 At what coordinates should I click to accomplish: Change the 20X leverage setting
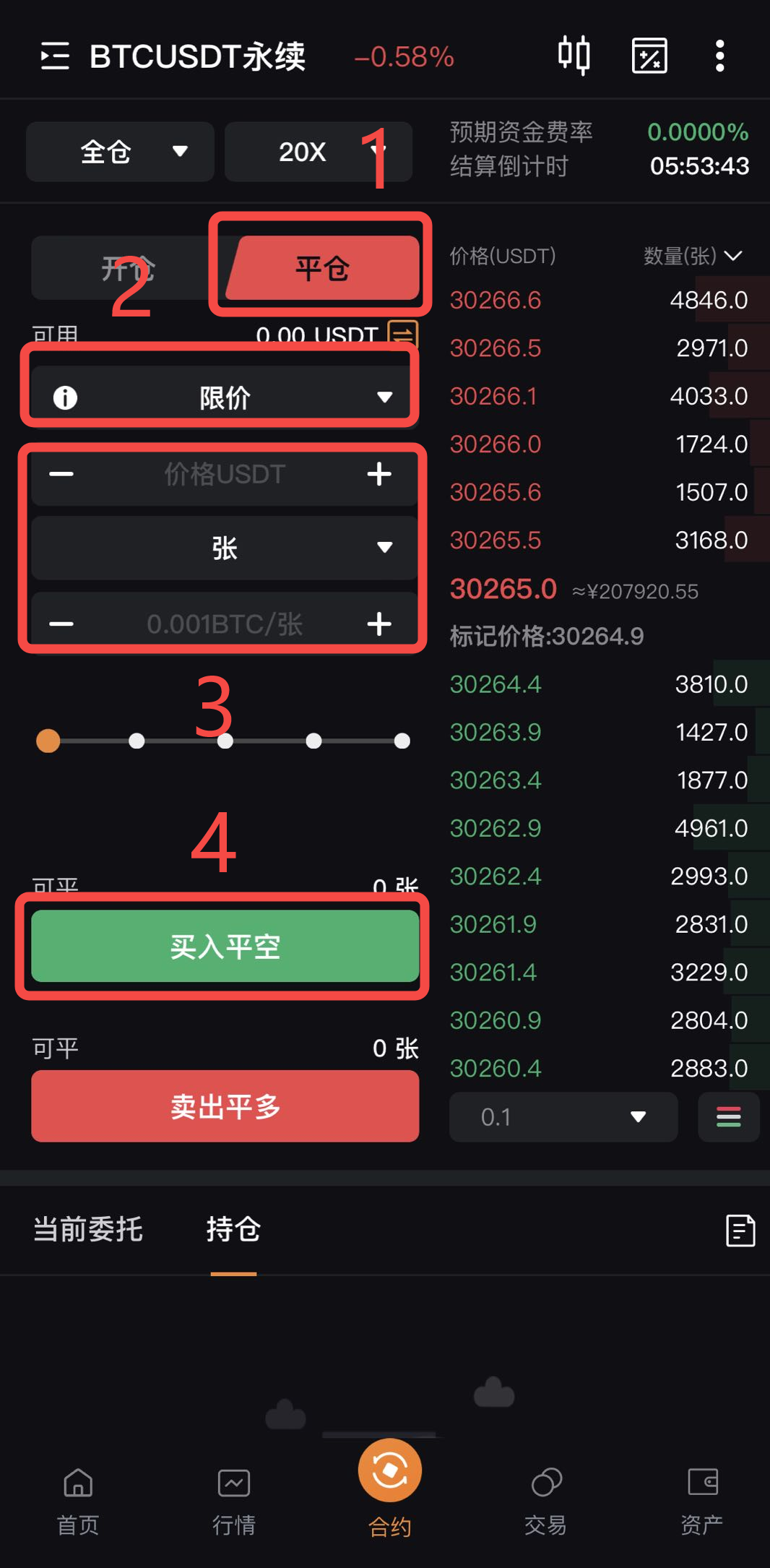coord(318,152)
